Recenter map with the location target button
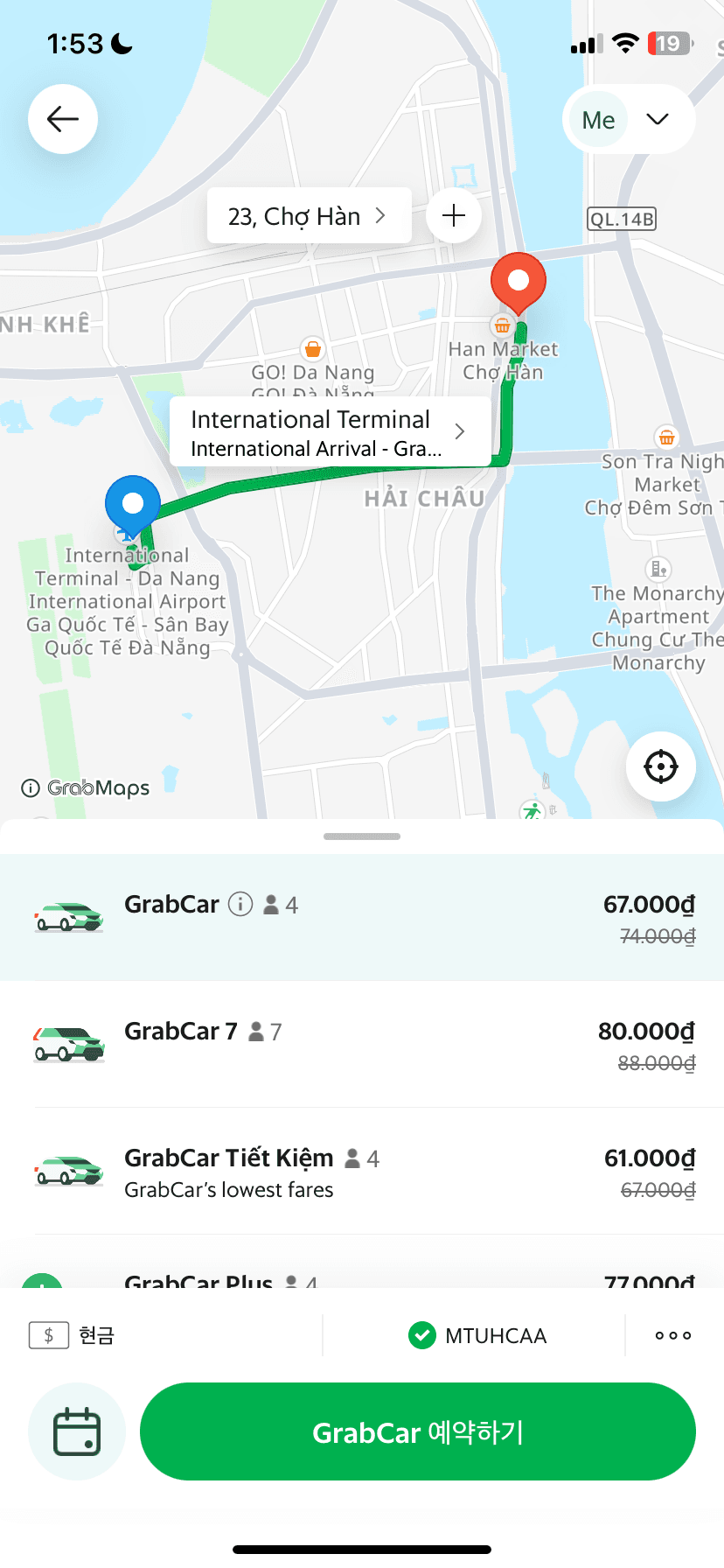Viewport: 724px width, 1568px height. (660, 766)
